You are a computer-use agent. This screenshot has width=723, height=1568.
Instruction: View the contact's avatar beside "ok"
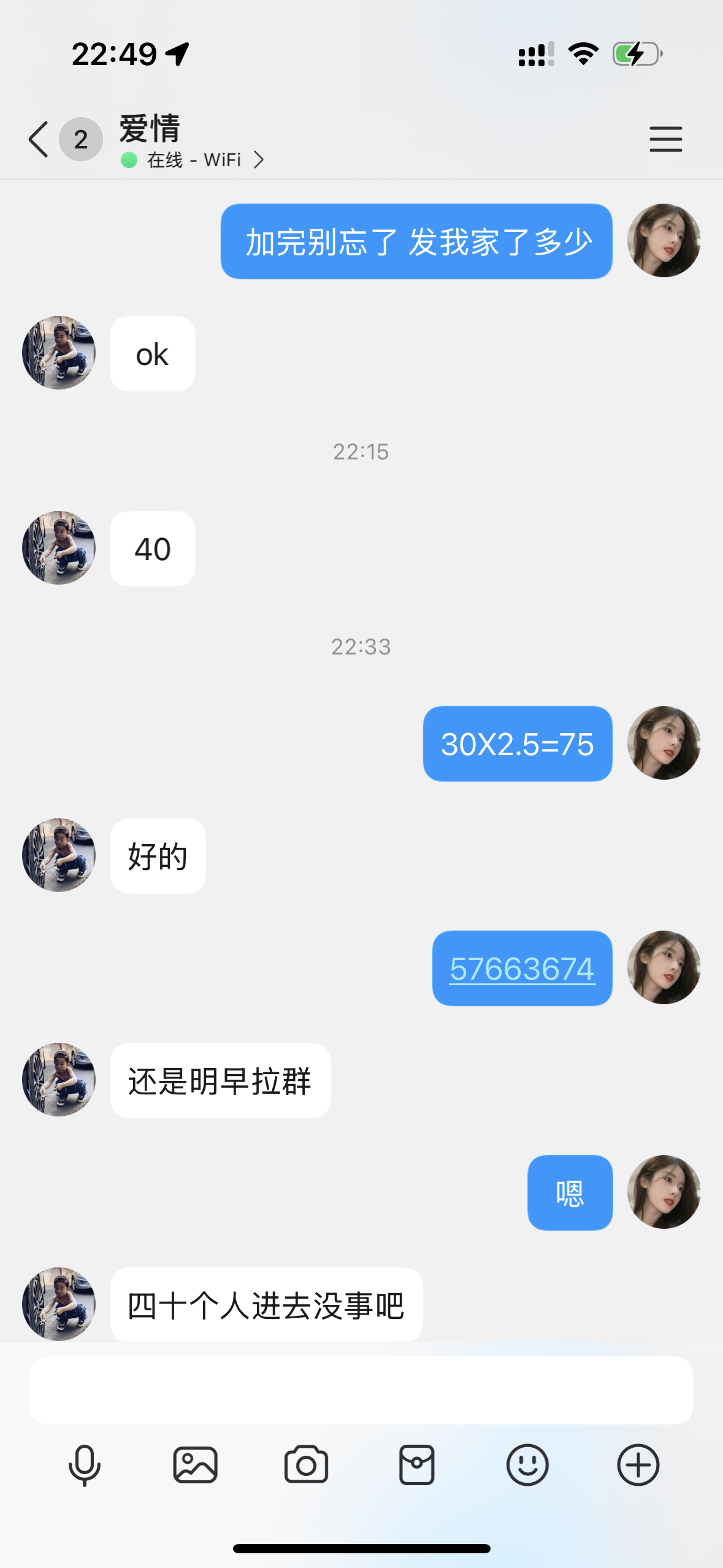click(x=59, y=353)
